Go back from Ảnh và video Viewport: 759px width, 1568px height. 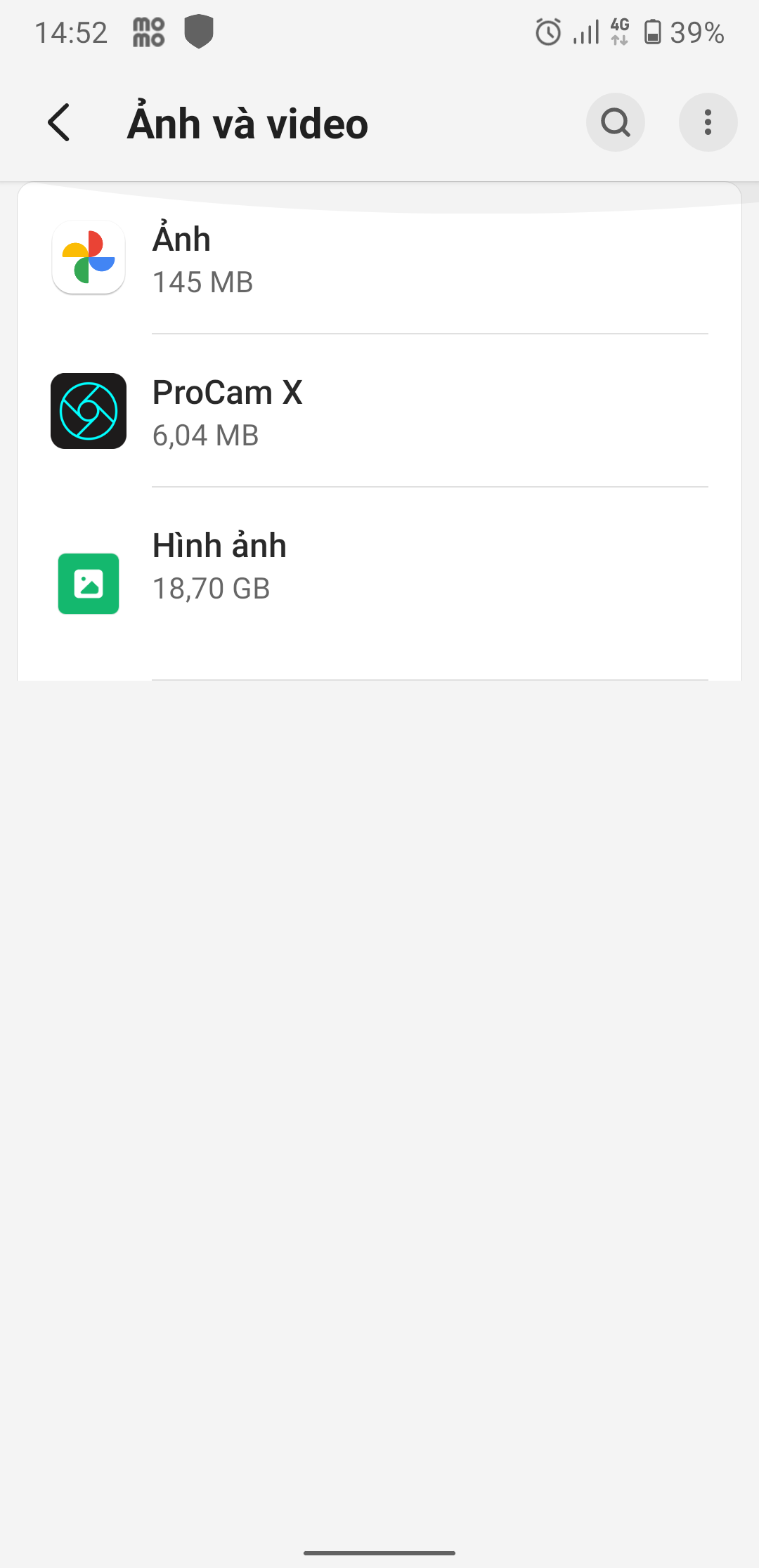click(59, 123)
